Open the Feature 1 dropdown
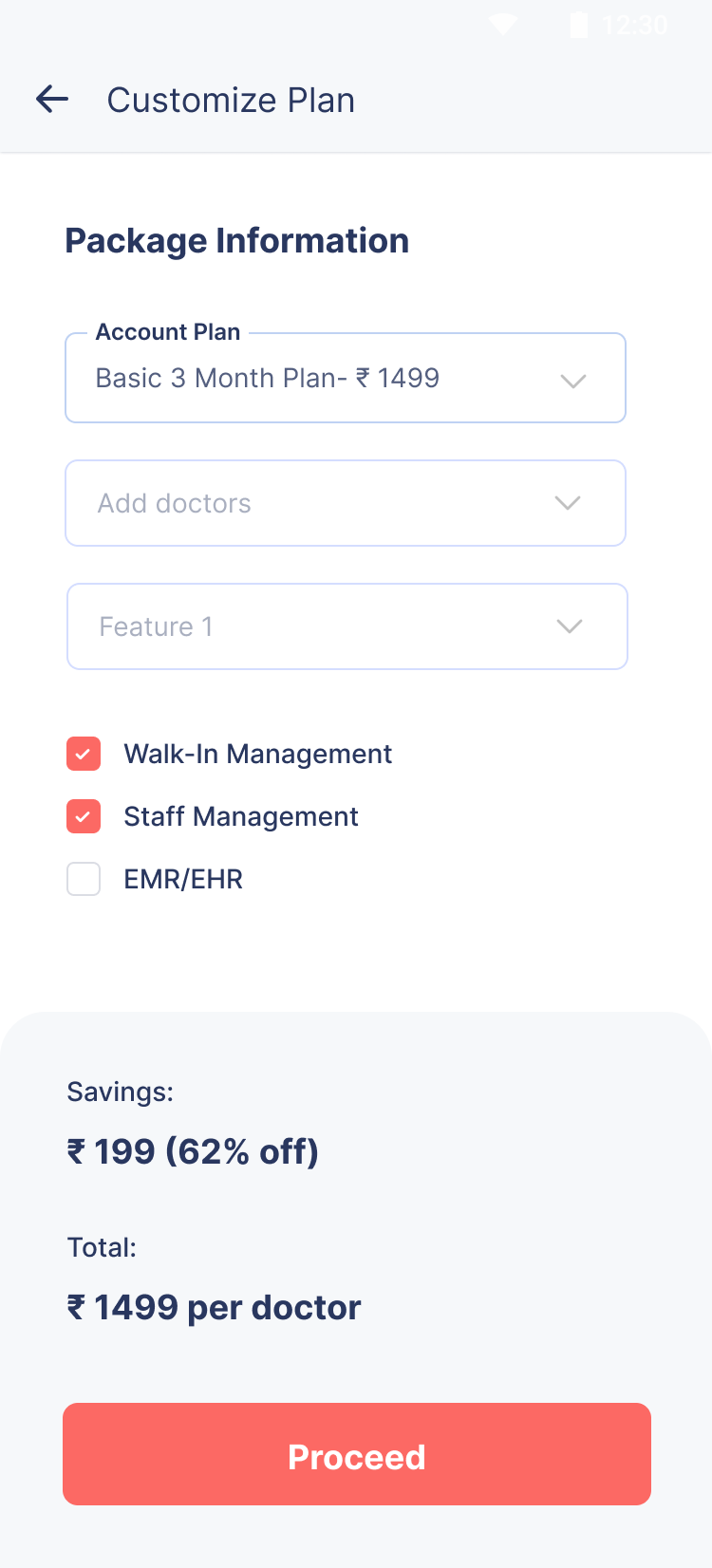Image resolution: width=712 pixels, height=1568 pixels. coord(347,626)
